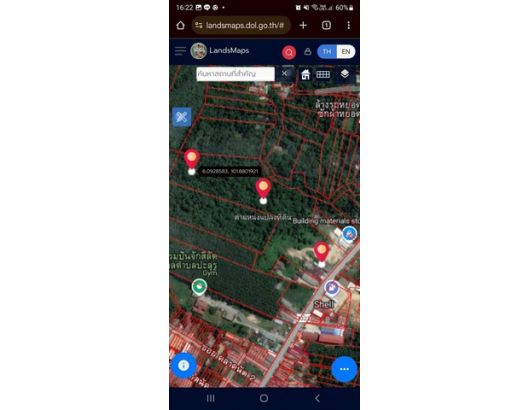This screenshot has height=410, width=530.
Task: Tap the house icon in map toolbar
Action: 306,74
